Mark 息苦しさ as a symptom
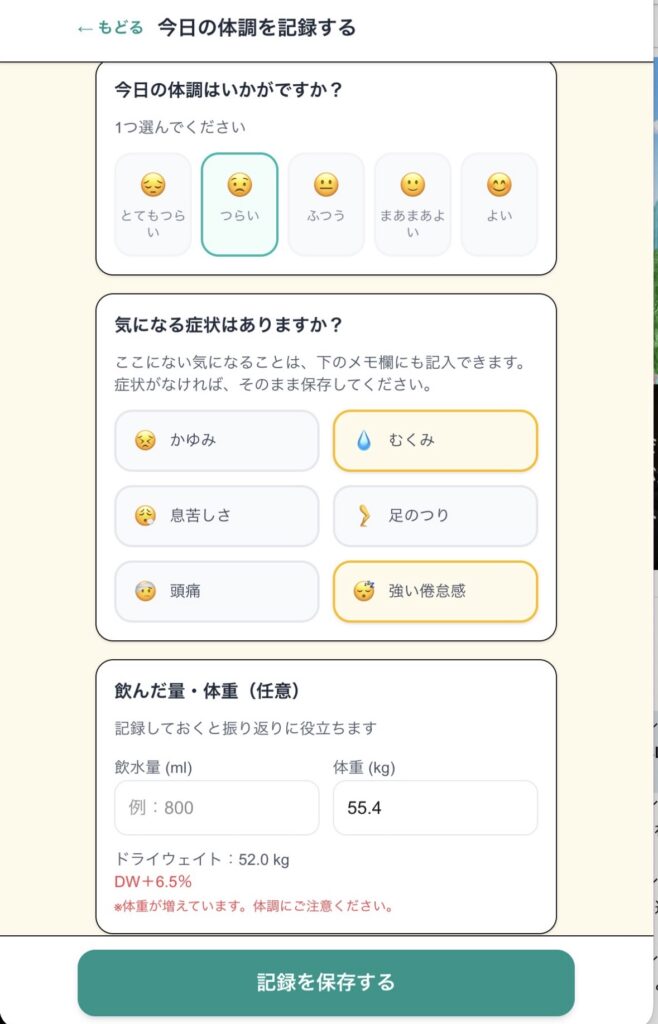658x1024 pixels. [217, 516]
